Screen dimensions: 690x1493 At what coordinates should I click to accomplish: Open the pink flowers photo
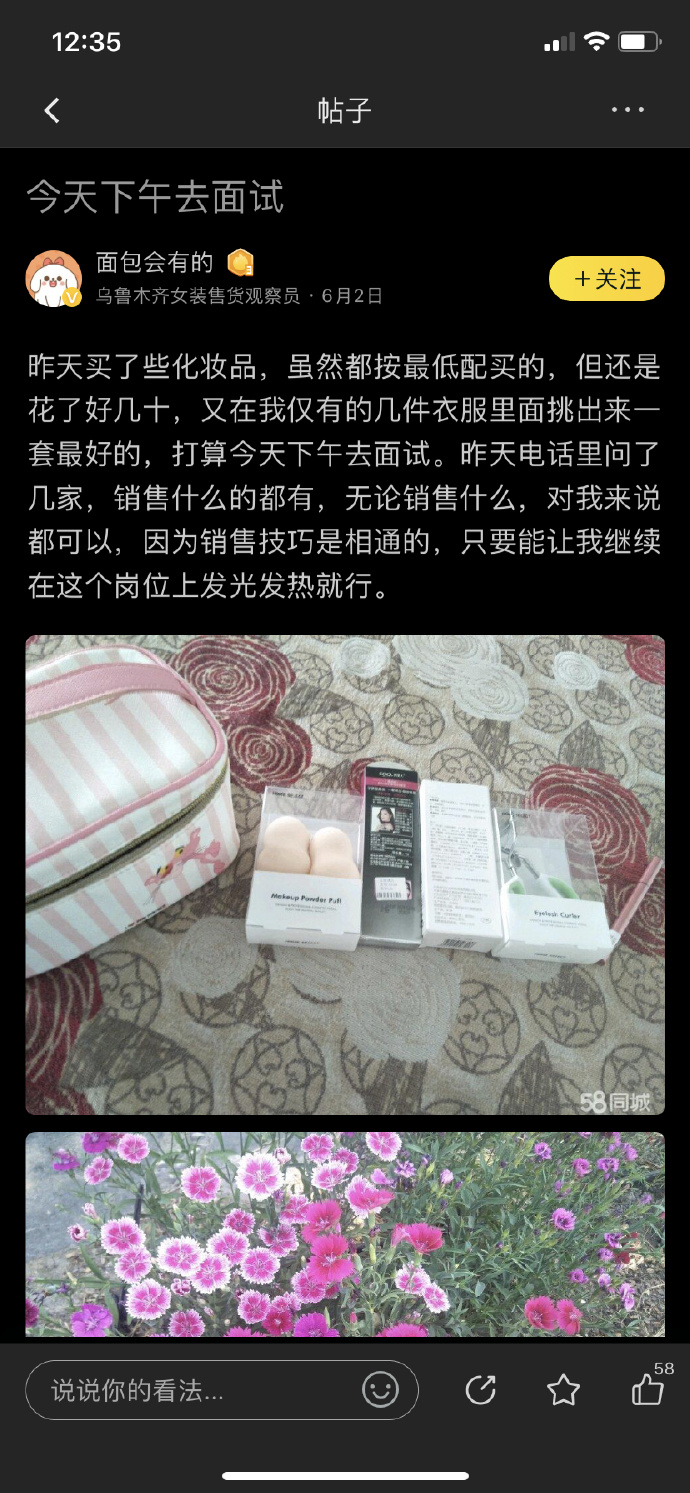(345, 1234)
